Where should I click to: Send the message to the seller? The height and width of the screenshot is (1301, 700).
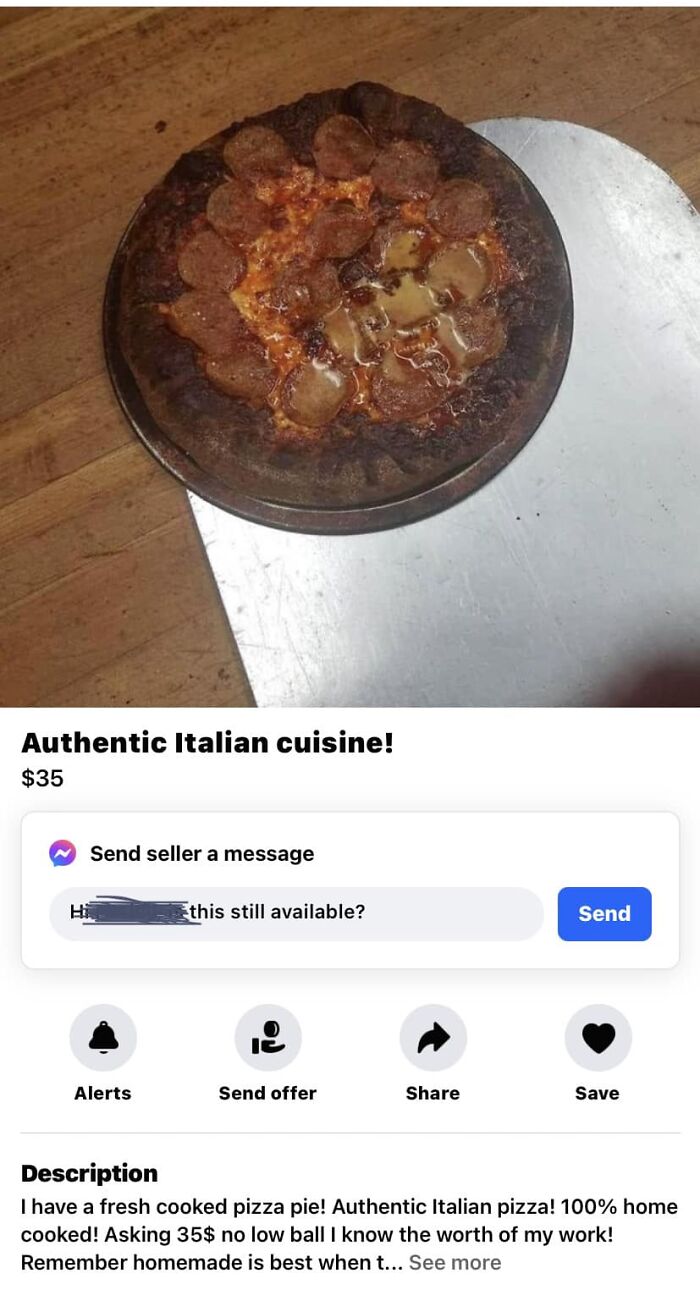pyautogui.click(x=604, y=913)
